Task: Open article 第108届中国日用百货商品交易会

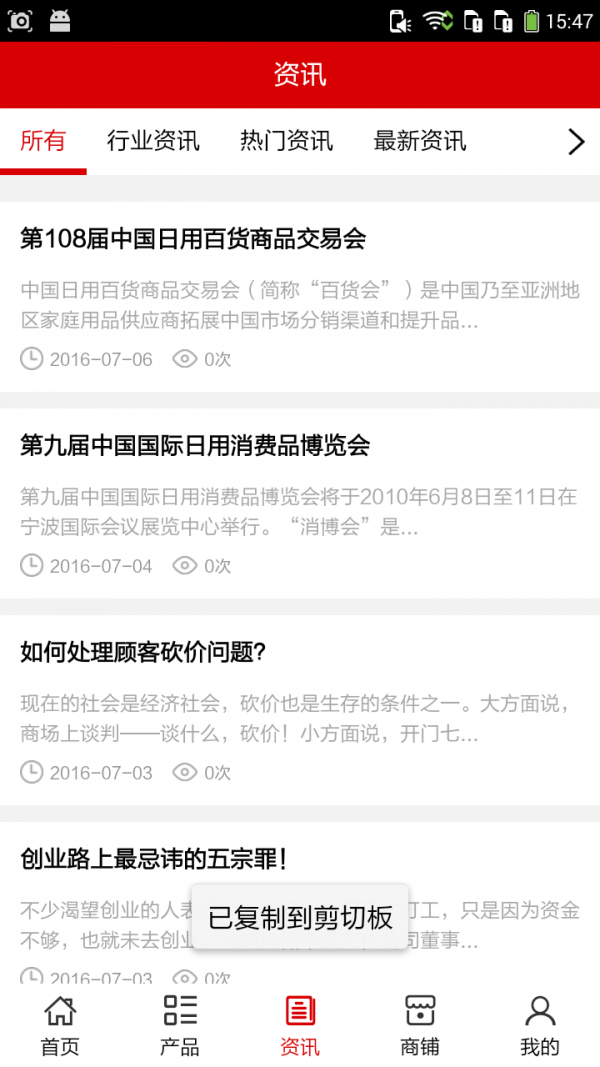Action: pyautogui.click(x=193, y=238)
